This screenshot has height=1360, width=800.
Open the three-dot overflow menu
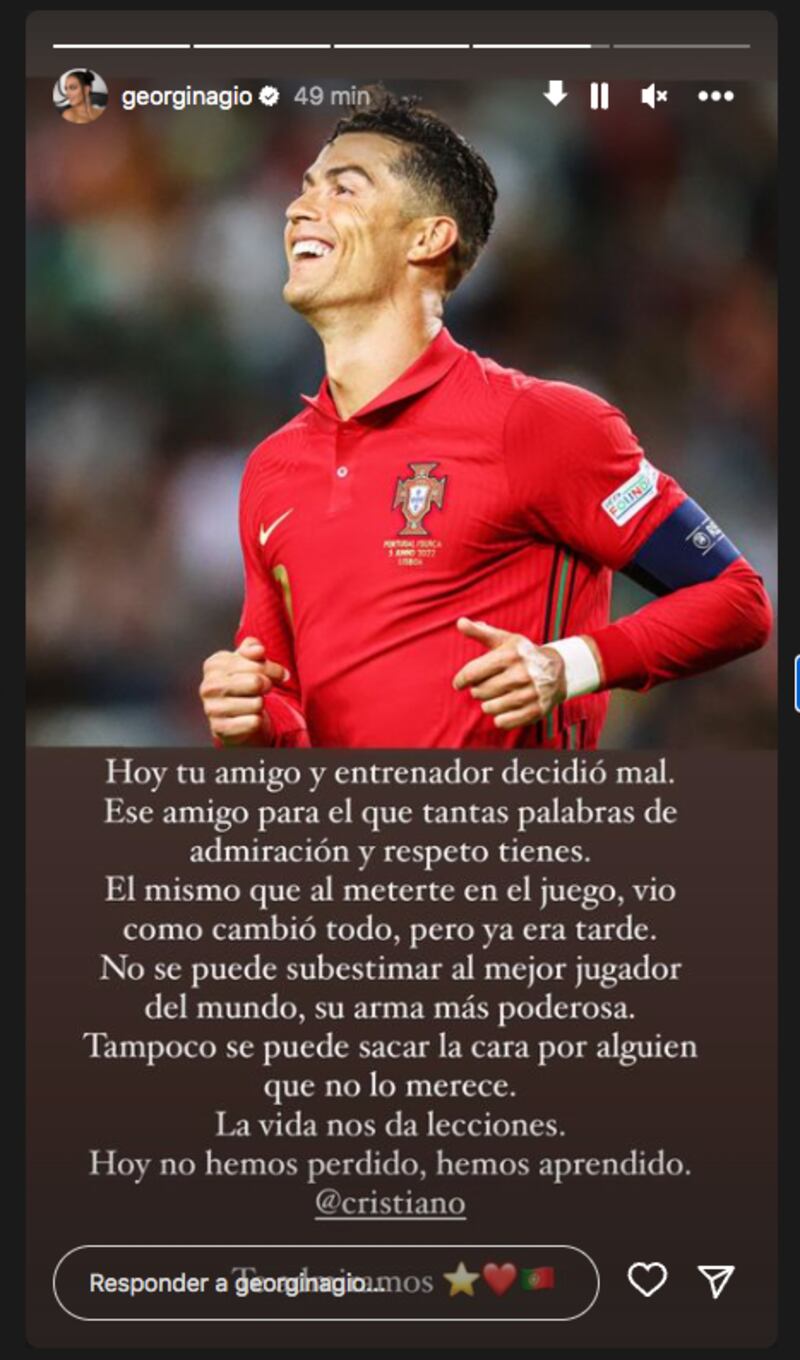coord(716,96)
